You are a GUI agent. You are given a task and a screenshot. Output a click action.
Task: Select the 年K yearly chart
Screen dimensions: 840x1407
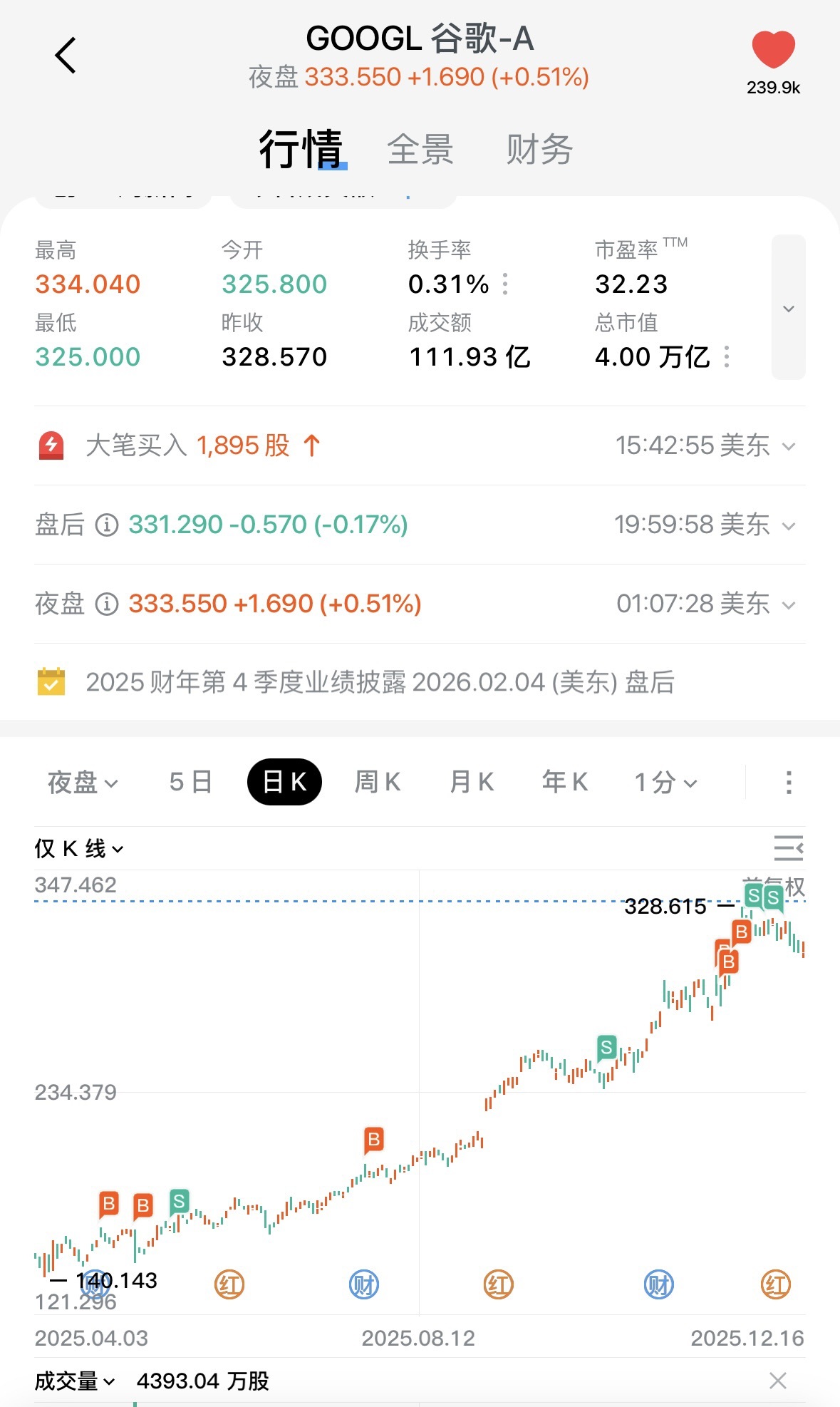coord(564,783)
